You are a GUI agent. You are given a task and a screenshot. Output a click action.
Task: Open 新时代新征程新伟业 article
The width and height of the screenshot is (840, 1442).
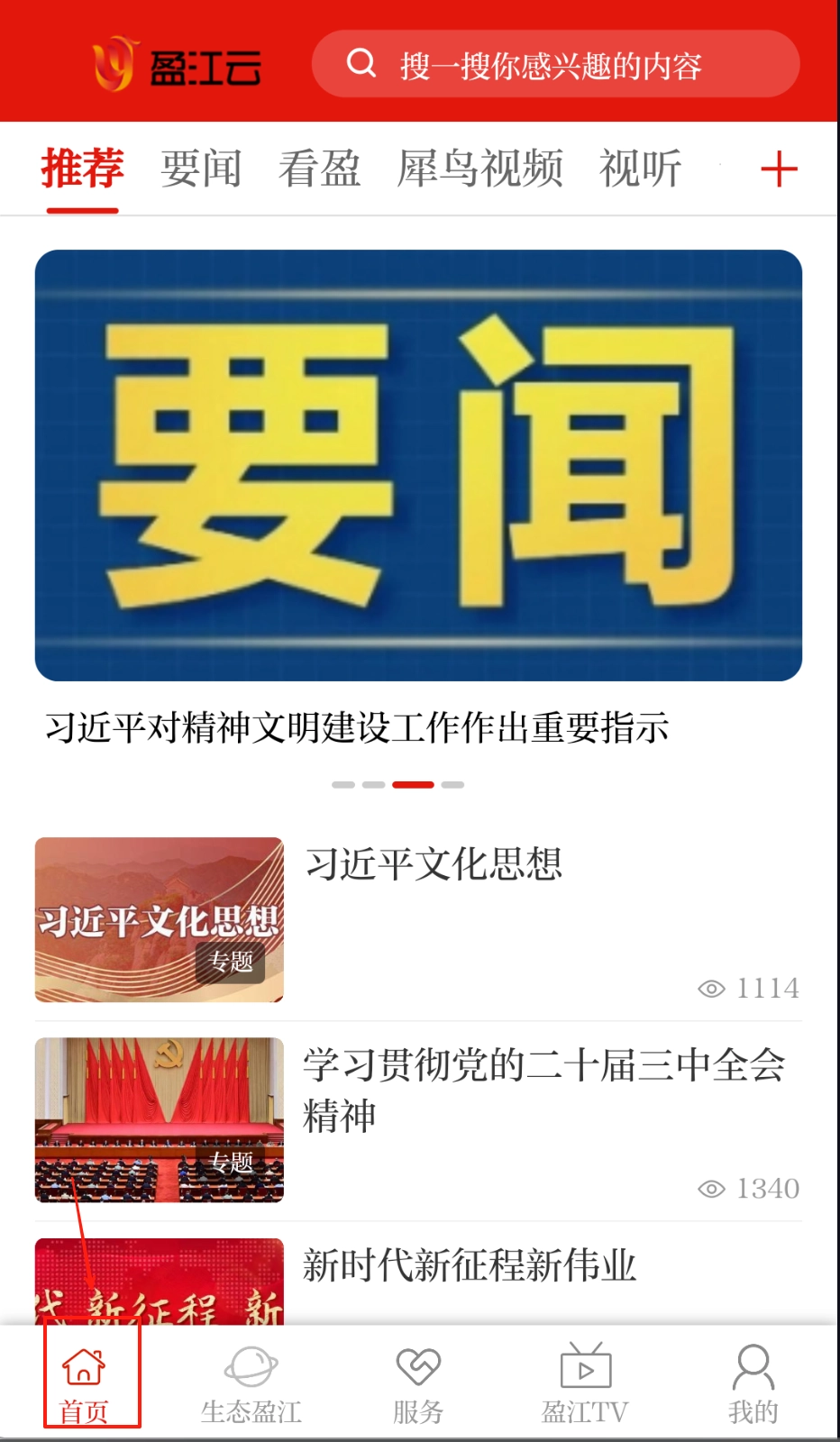(x=469, y=1265)
